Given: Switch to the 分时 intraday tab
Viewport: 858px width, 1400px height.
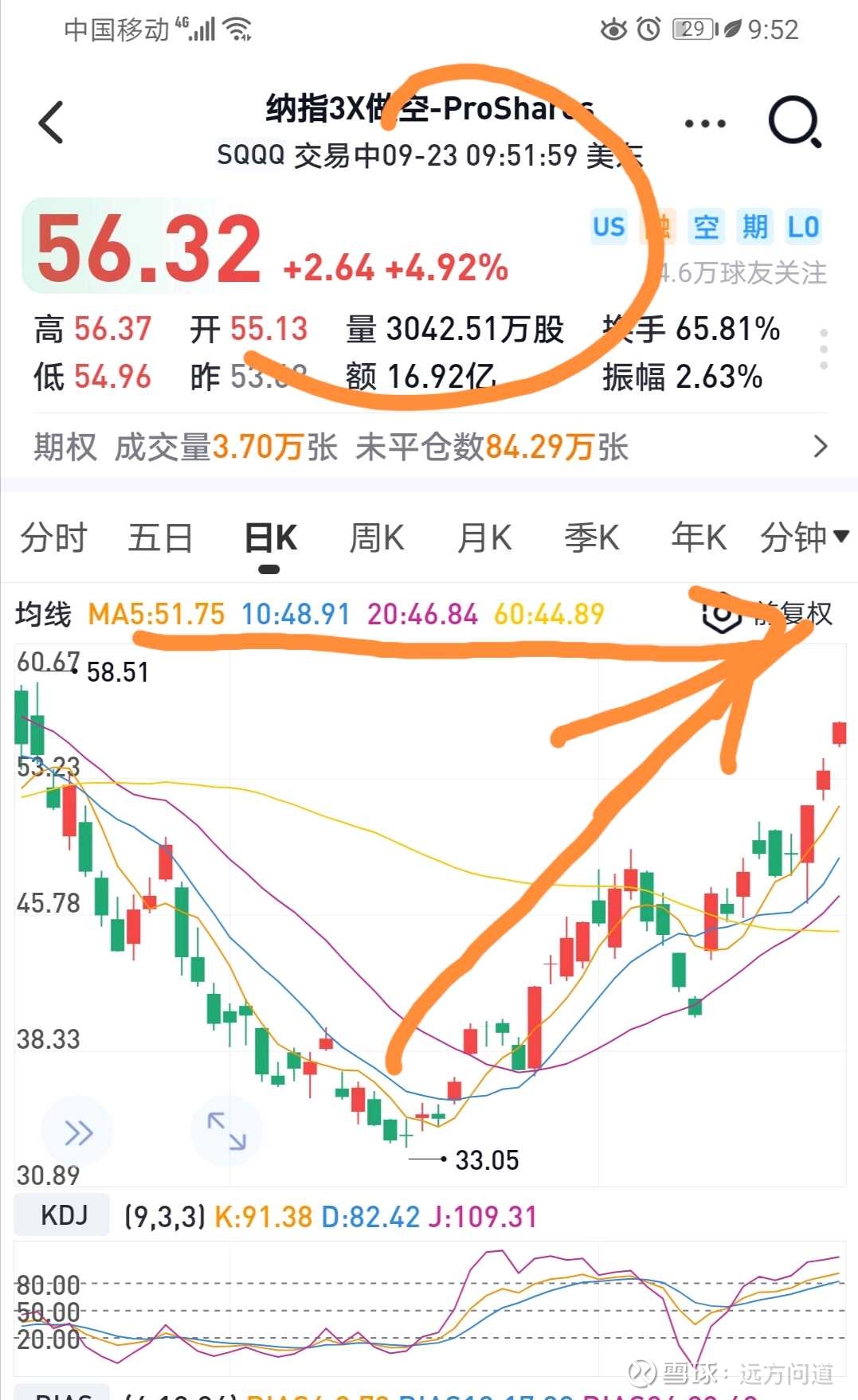Looking at the screenshot, I should pyautogui.click(x=53, y=538).
